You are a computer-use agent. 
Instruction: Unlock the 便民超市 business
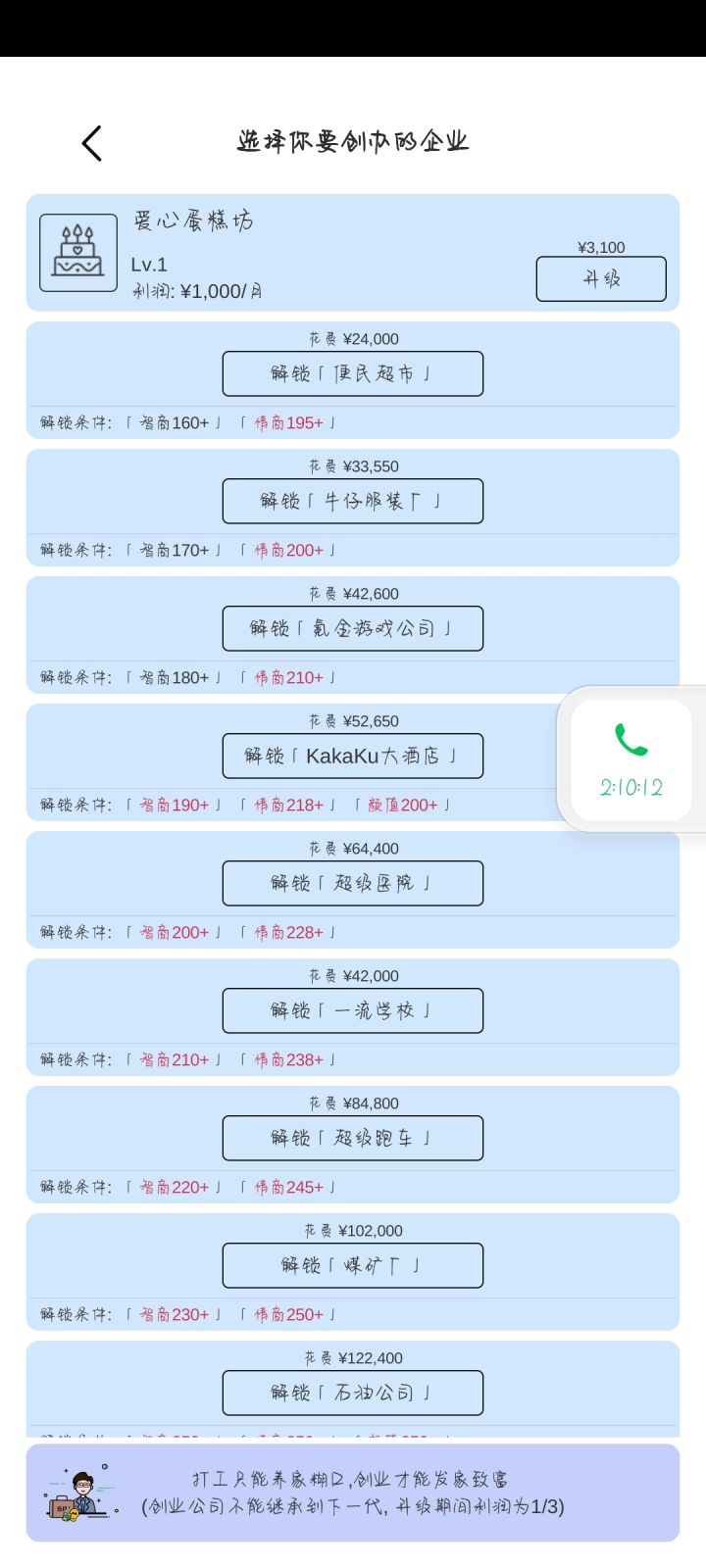click(353, 373)
